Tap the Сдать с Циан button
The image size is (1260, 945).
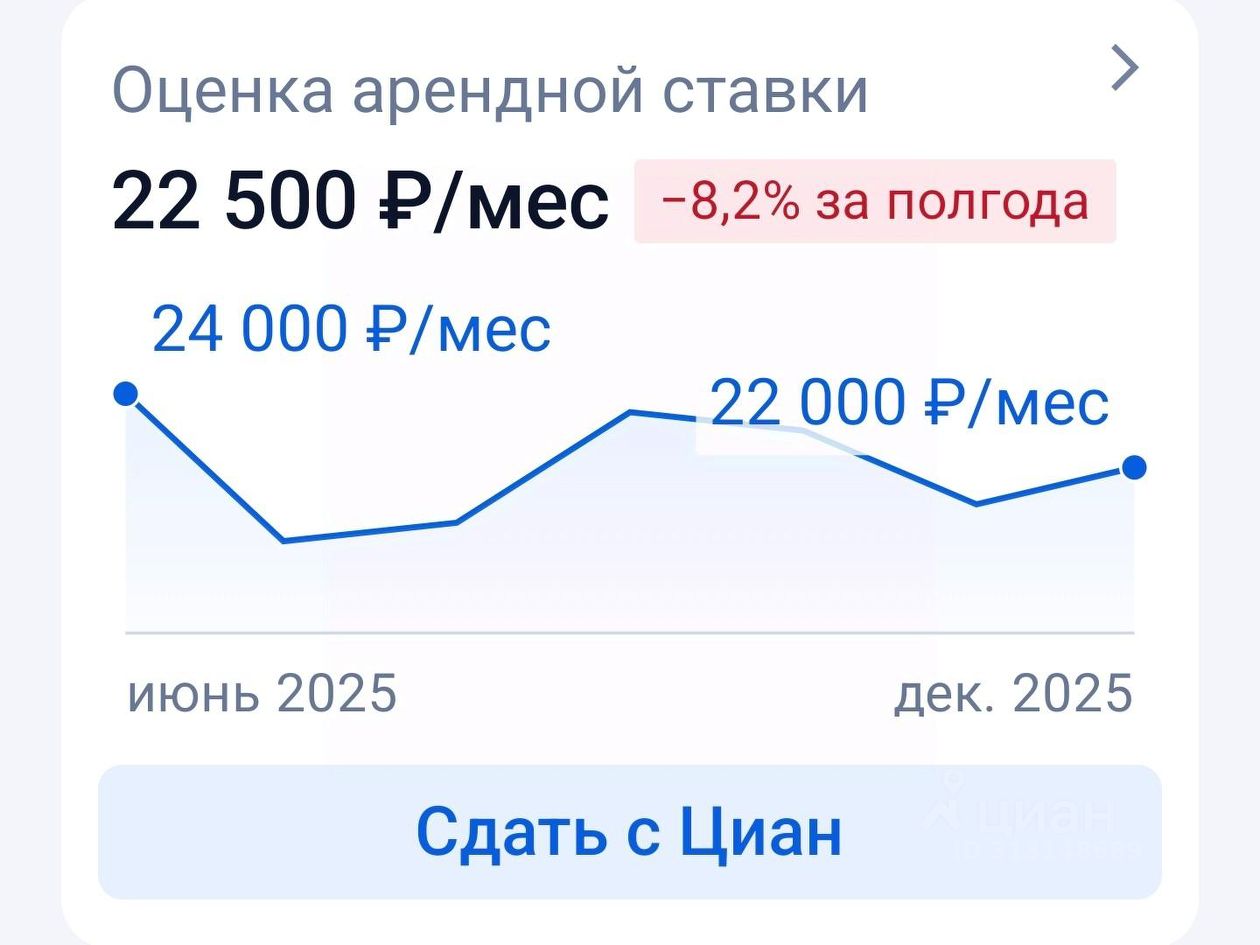[629, 831]
